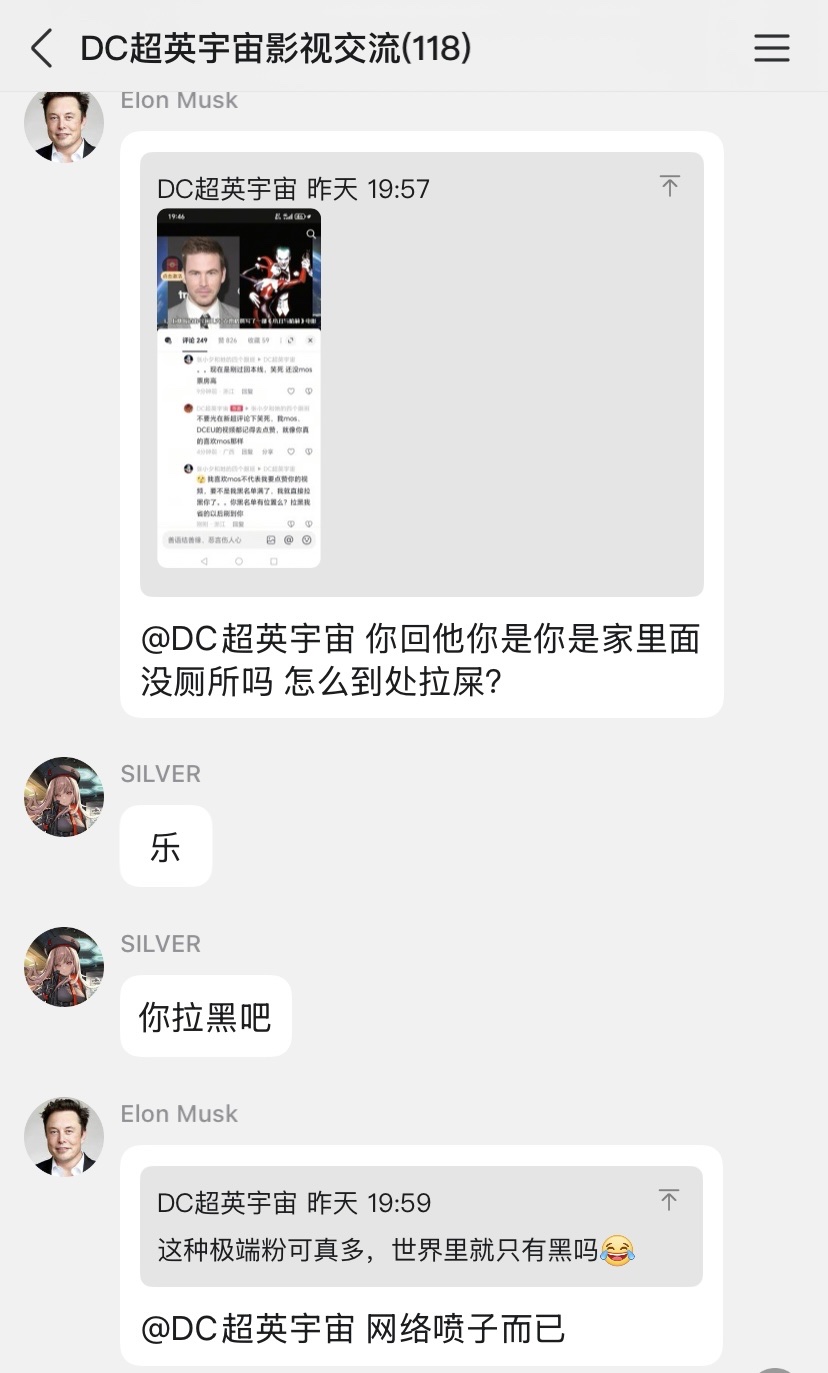
Task: Go back from the group chat
Action: pos(41,48)
